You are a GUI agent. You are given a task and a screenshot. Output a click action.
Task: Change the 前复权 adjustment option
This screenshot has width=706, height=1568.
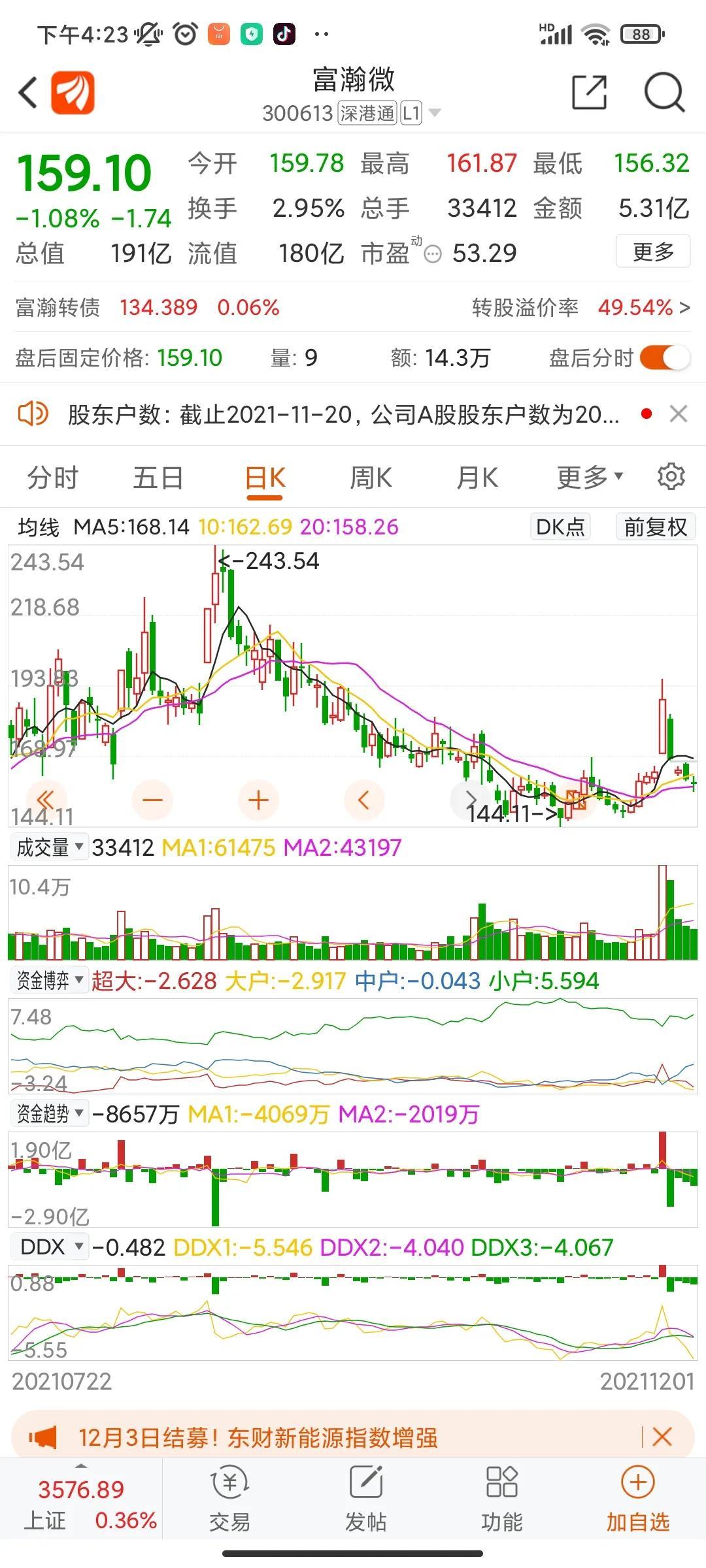tap(656, 527)
